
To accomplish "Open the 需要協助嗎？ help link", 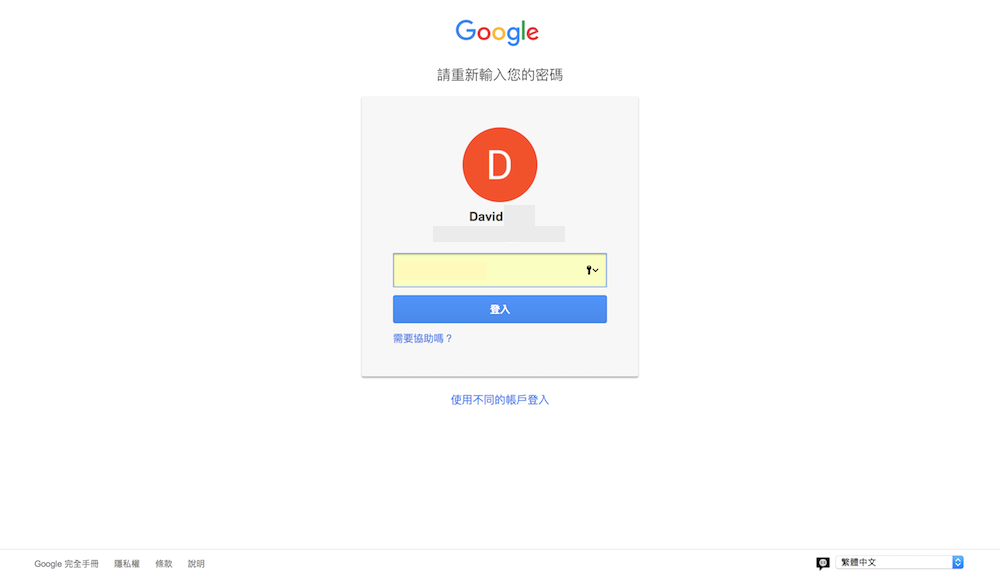I will click(423, 339).
